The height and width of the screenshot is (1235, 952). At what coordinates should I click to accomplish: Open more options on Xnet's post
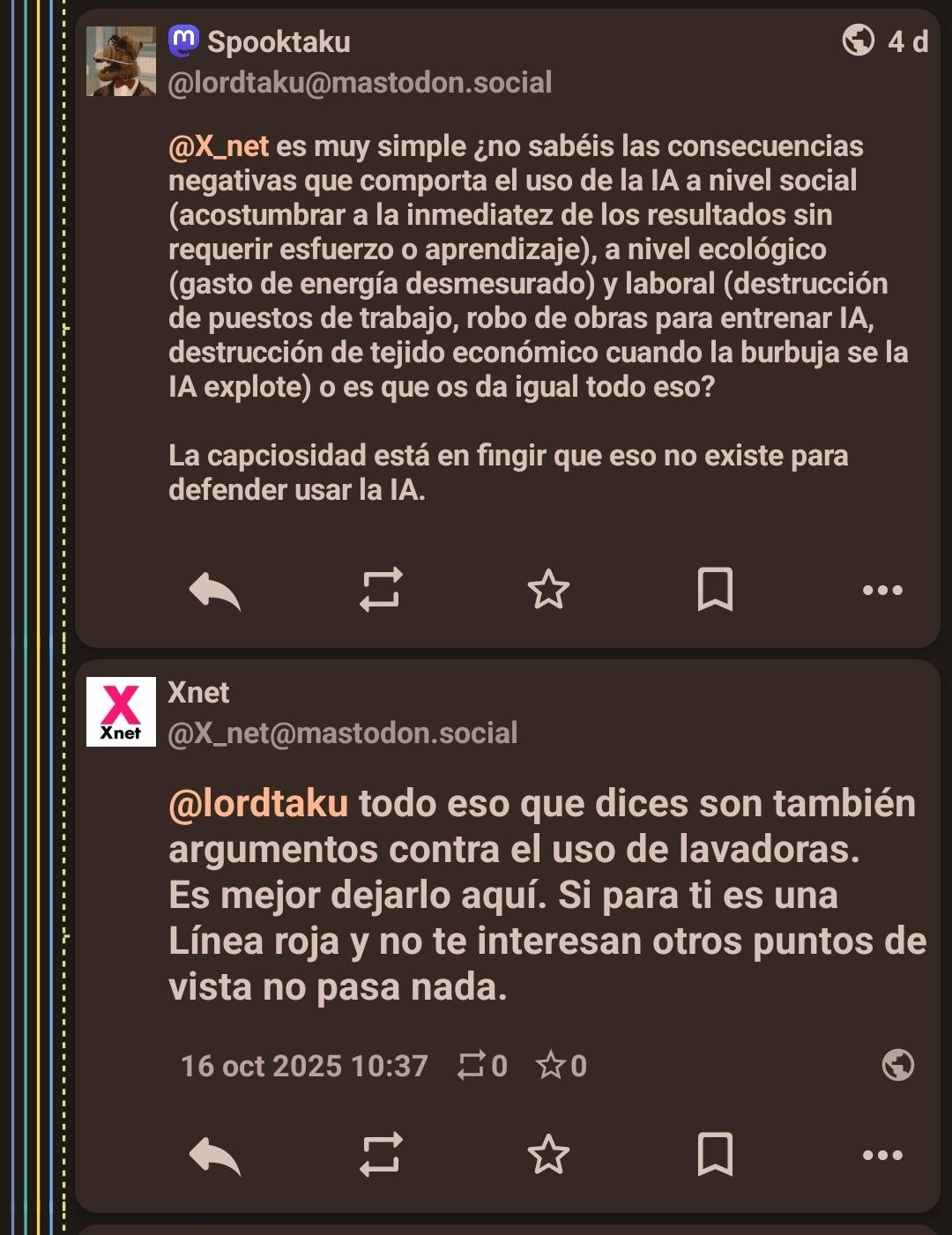(882, 1155)
